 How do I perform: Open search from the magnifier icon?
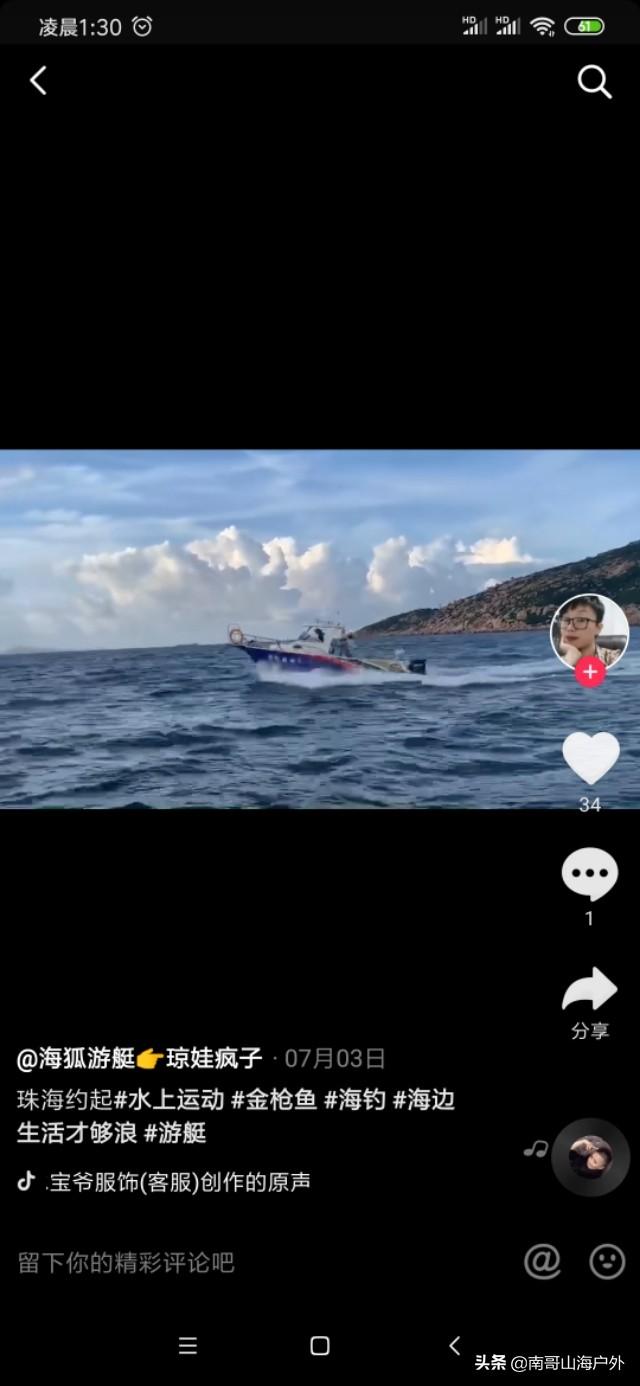tap(594, 82)
